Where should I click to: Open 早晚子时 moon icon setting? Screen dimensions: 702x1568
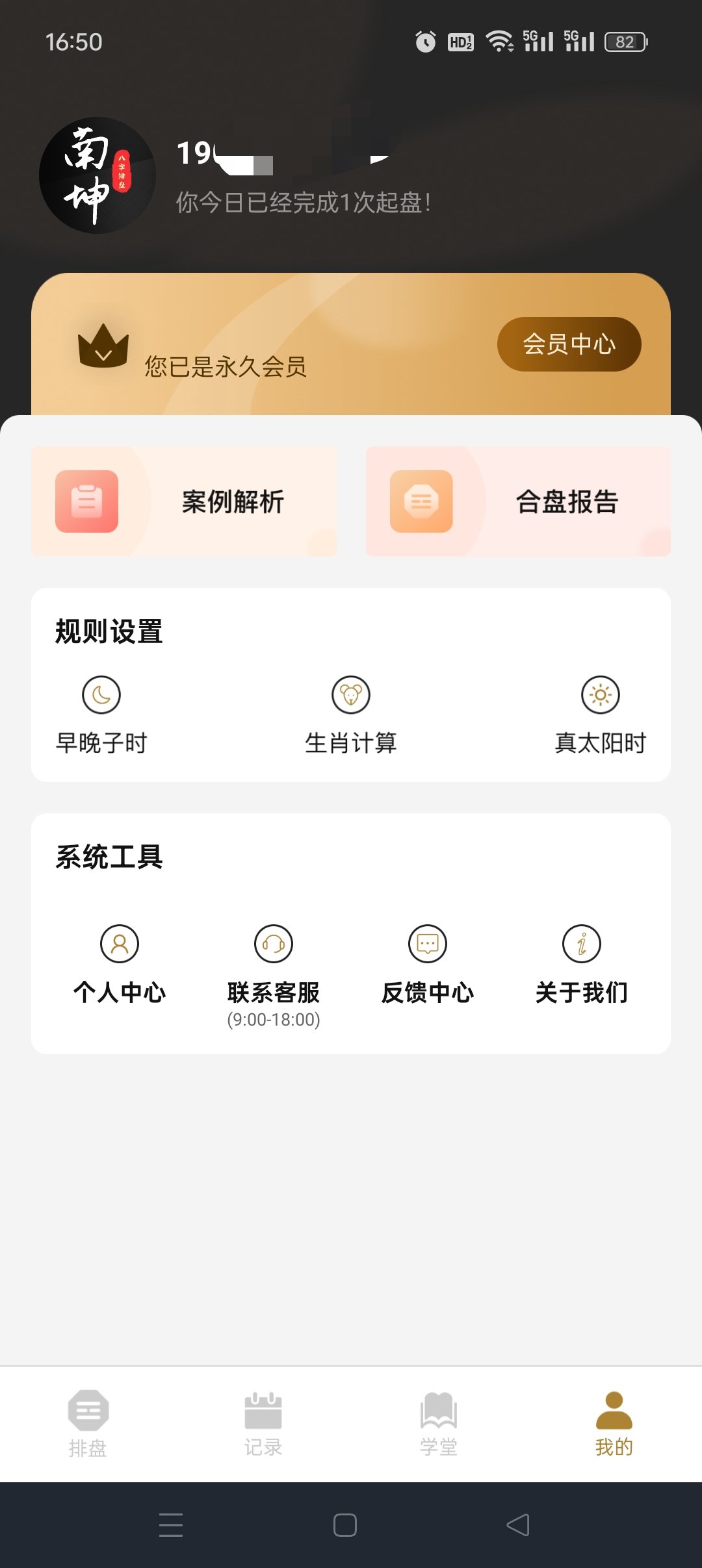click(x=101, y=695)
